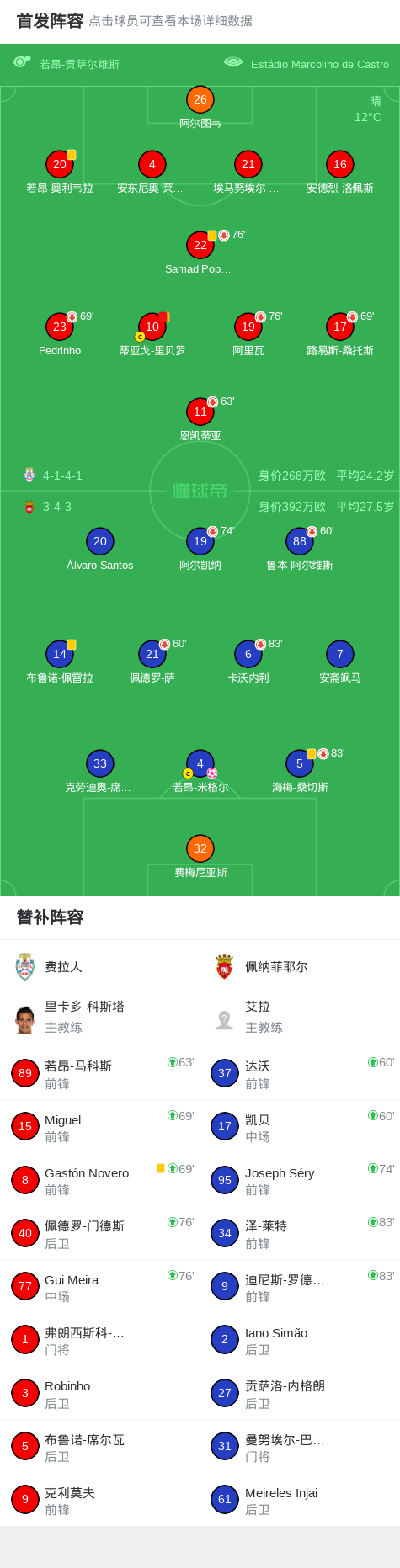Open Joseph Séry substitute row
Viewport: 400px width, 1568px height.
tap(300, 1180)
